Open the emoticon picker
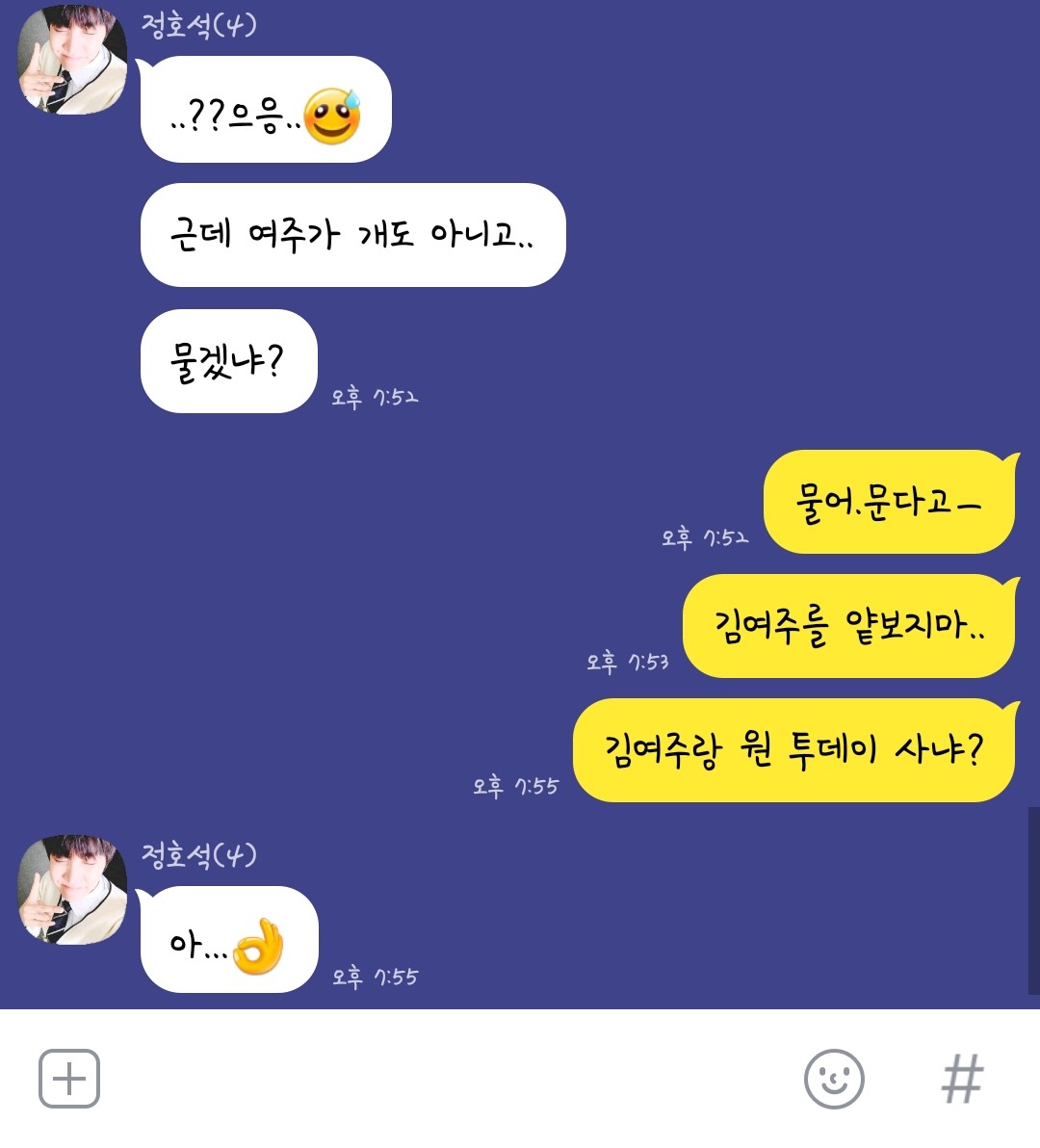The width and height of the screenshot is (1040, 1148). coord(834,1079)
